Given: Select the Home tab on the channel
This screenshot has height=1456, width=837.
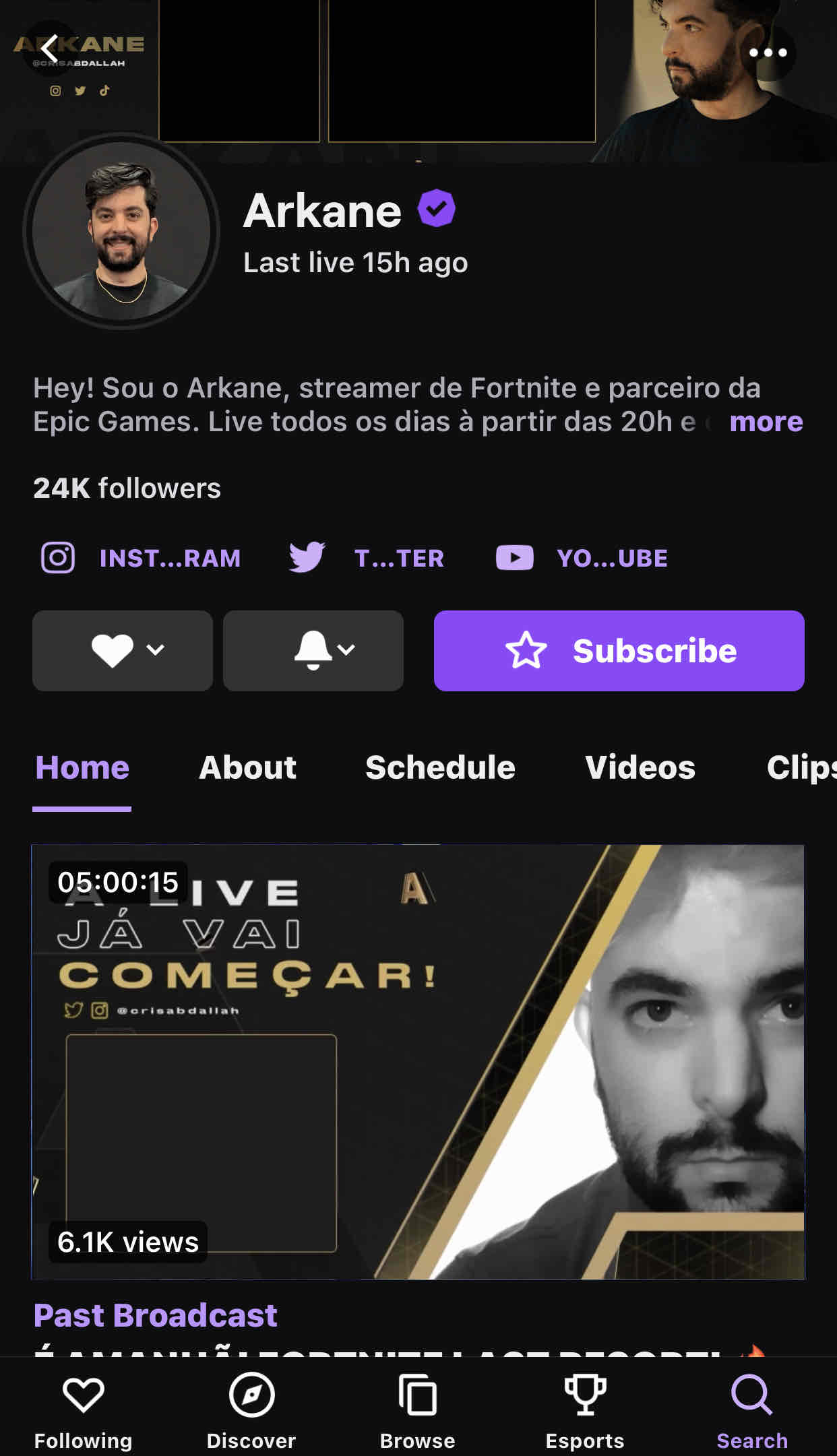Looking at the screenshot, I should 82,767.
